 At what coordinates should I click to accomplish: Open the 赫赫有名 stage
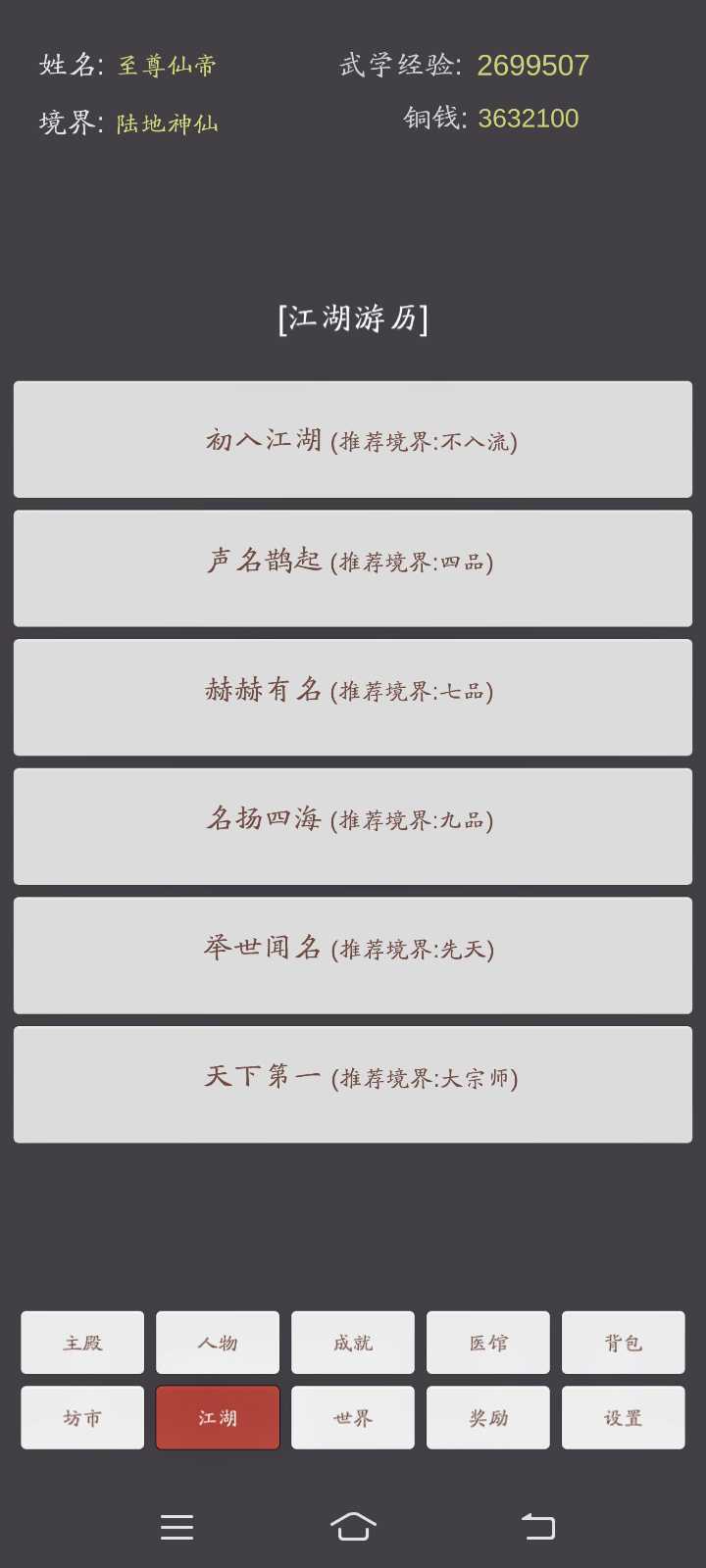pyautogui.click(x=353, y=698)
